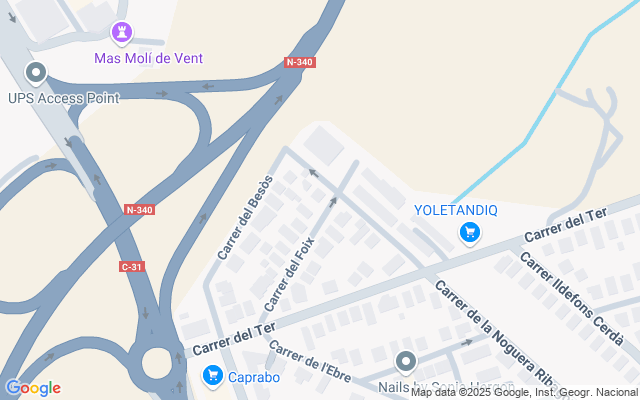
Task: Select the Nails by Sonia Hergon pin
Action: pyautogui.click(x=405, y=361)
